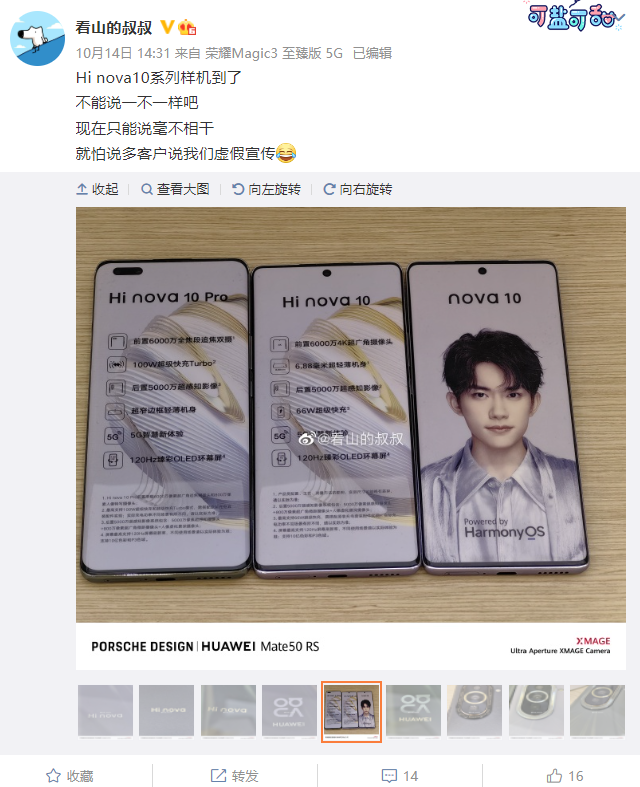
Task: Select the last thumbnail in the image strip
Action: click(597, 712)
